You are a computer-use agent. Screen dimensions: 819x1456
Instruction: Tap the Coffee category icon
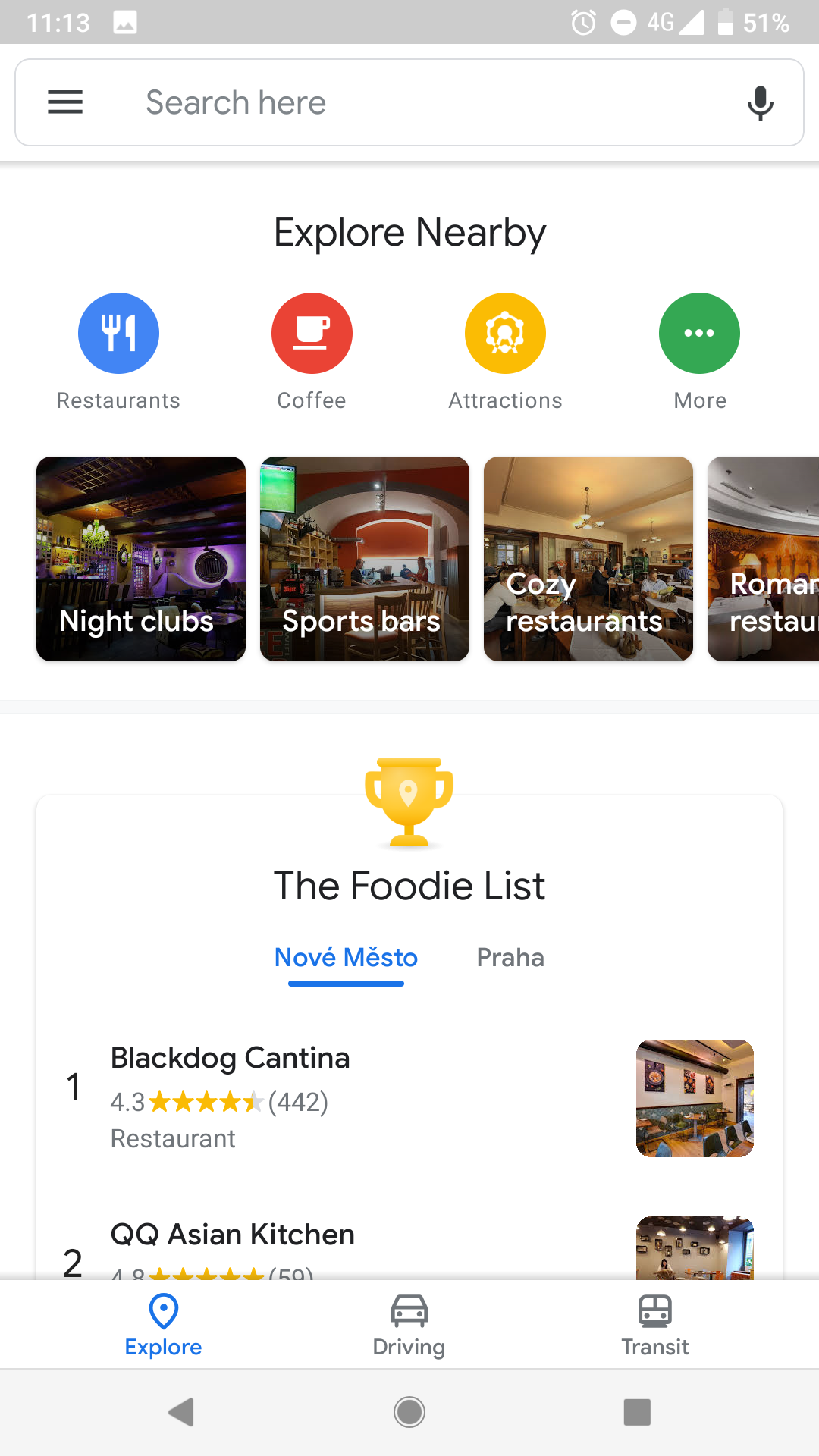click(312, 332)
